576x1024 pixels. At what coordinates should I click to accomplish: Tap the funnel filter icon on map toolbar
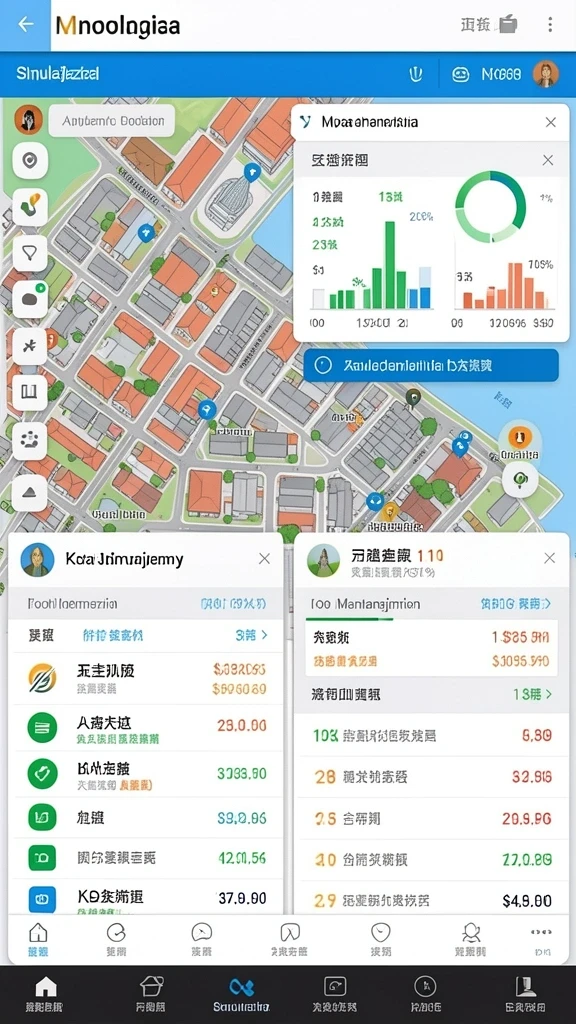point(30,253)
